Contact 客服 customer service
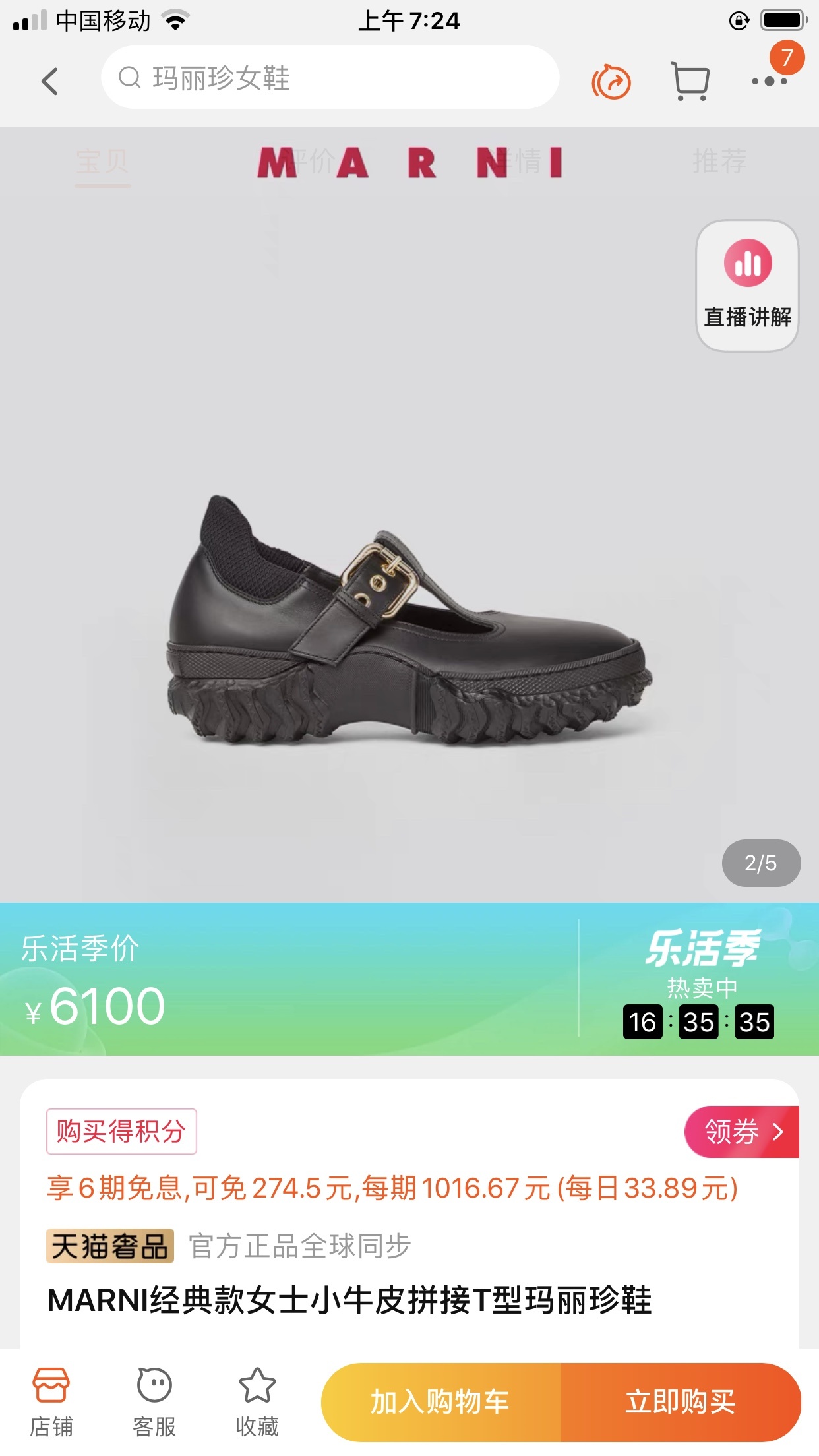The image size is (819, 1456). click(154, 1402)
